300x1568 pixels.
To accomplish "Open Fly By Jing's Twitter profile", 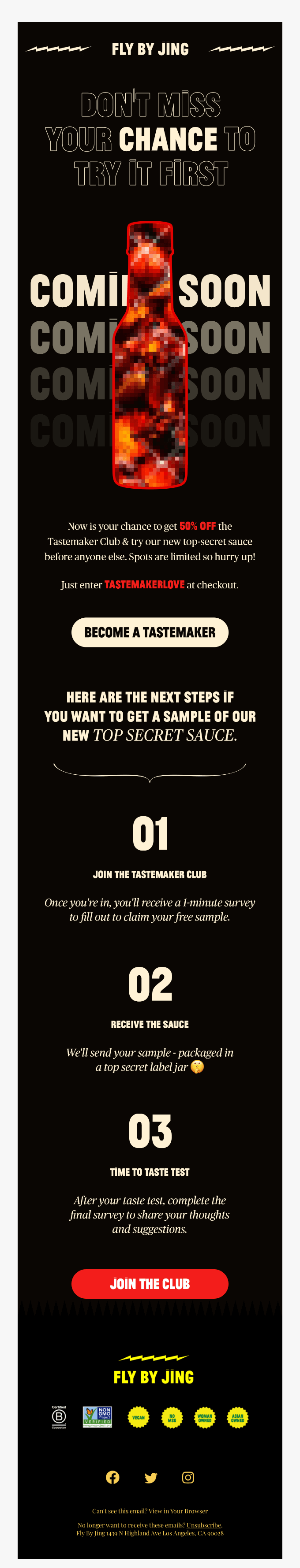I will tap(150, 1477).
